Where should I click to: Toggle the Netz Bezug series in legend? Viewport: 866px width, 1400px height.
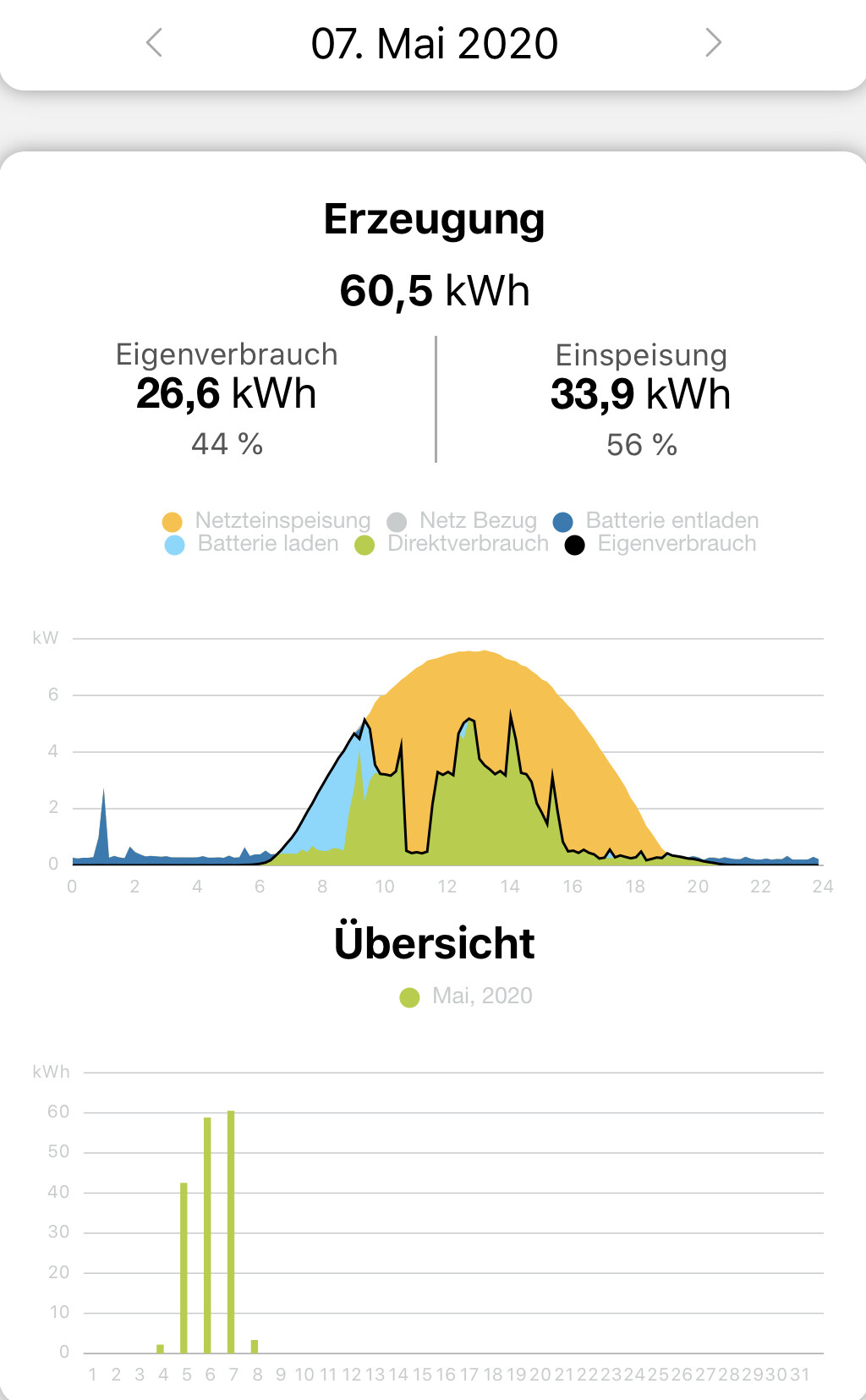[x=463, y=520]
